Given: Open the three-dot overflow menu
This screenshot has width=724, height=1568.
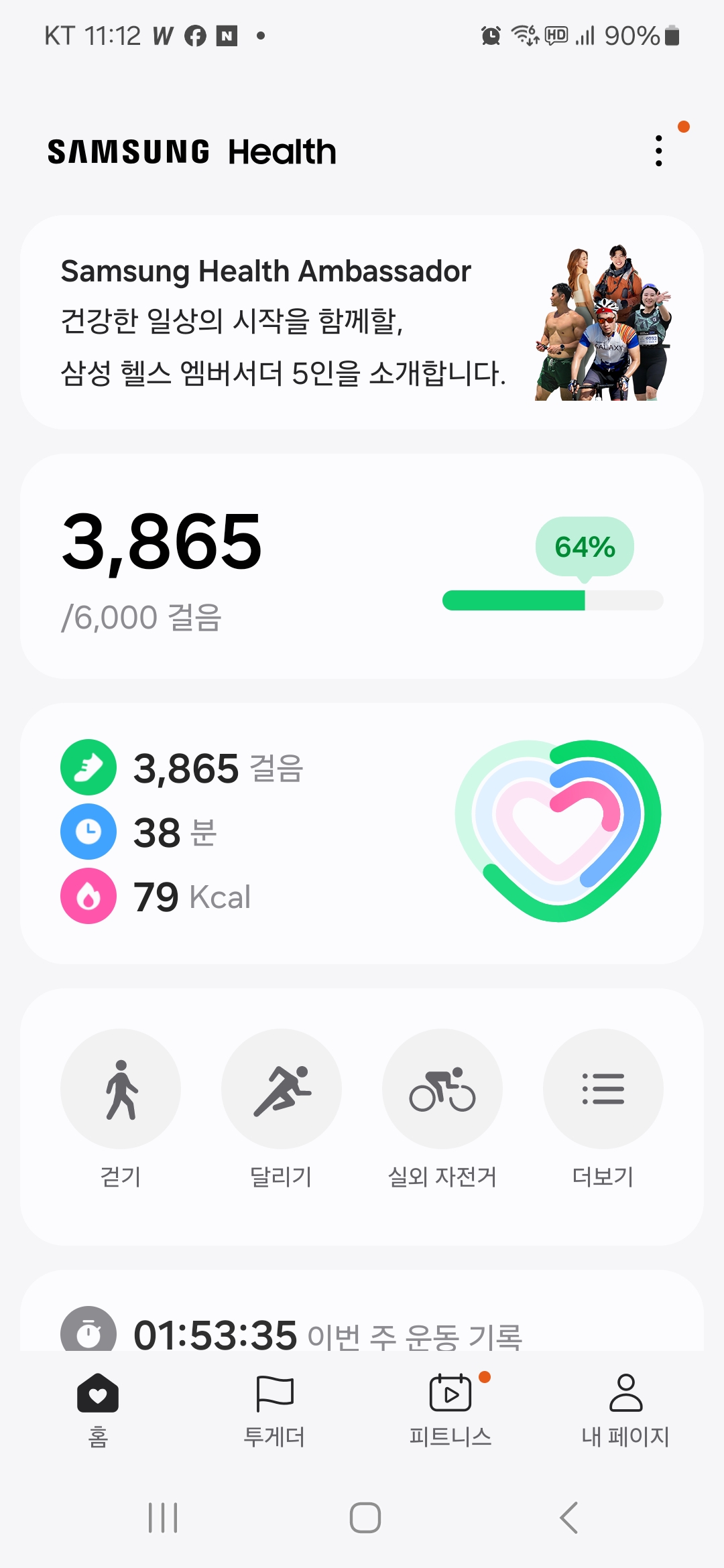Looking at the screenshot, I should [x=659, y=151].
